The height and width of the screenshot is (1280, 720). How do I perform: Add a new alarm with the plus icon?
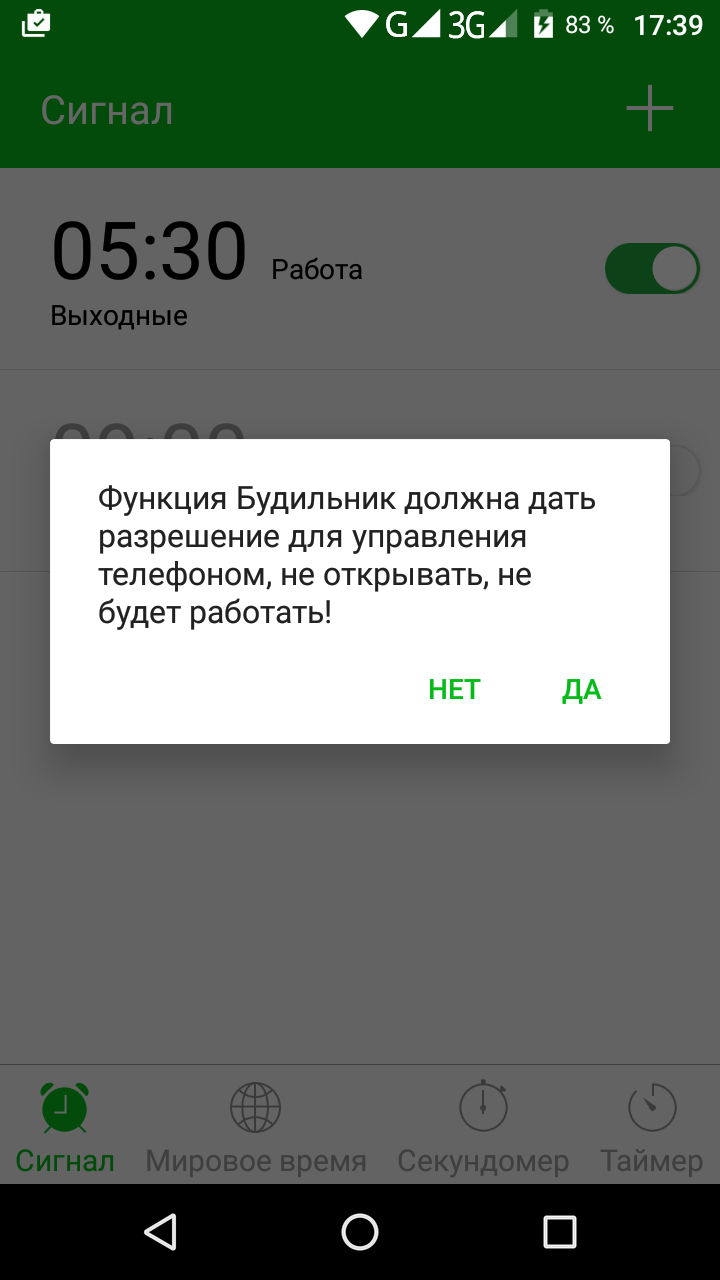[650, 109]
